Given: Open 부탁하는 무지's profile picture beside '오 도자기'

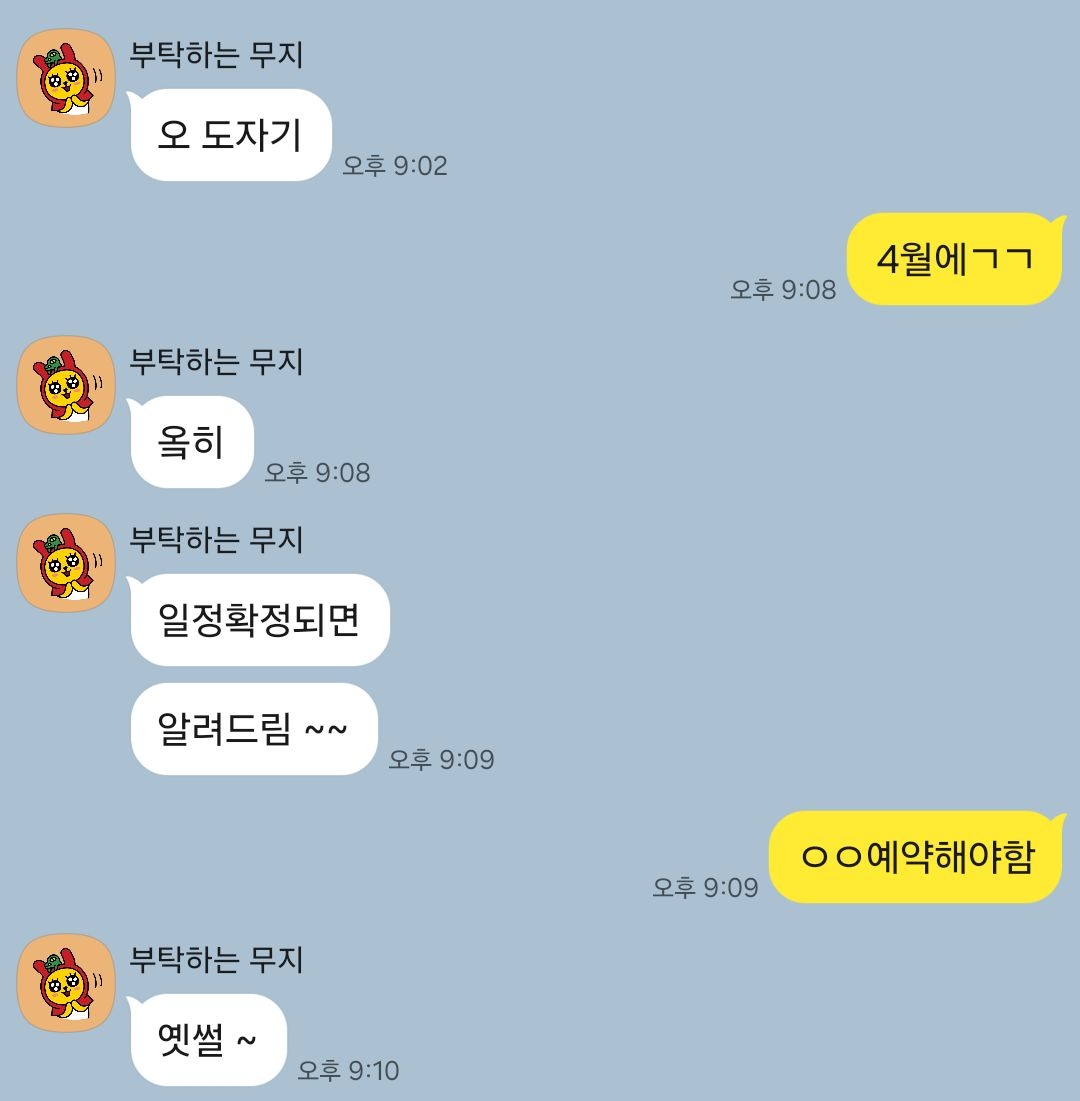Looking at the screenshot, I should (66, 78).
